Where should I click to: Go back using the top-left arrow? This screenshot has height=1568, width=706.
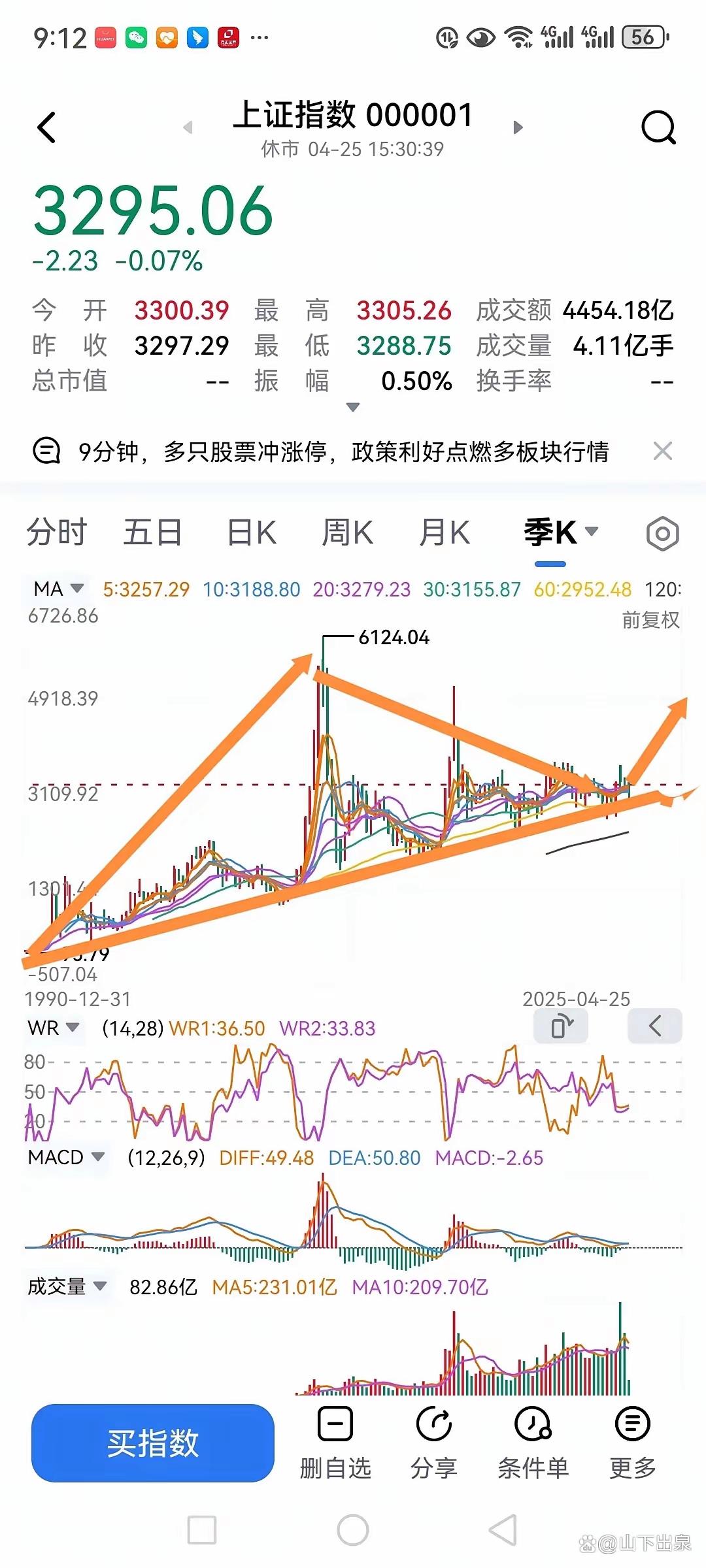tap(46, 127)
